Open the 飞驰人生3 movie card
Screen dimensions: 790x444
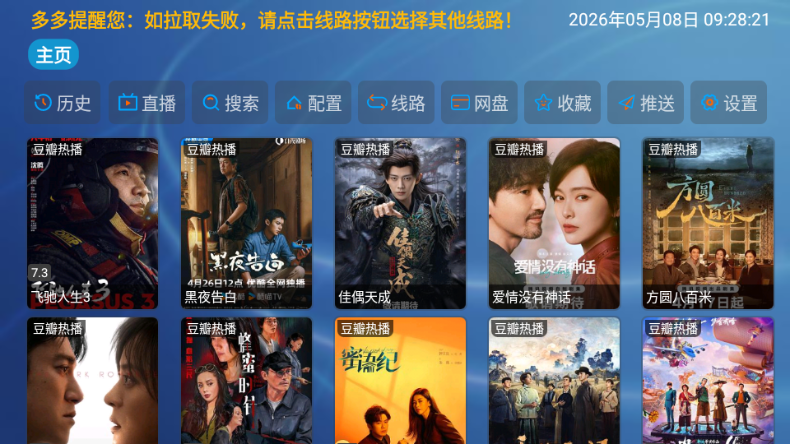[x=93, y=223]
